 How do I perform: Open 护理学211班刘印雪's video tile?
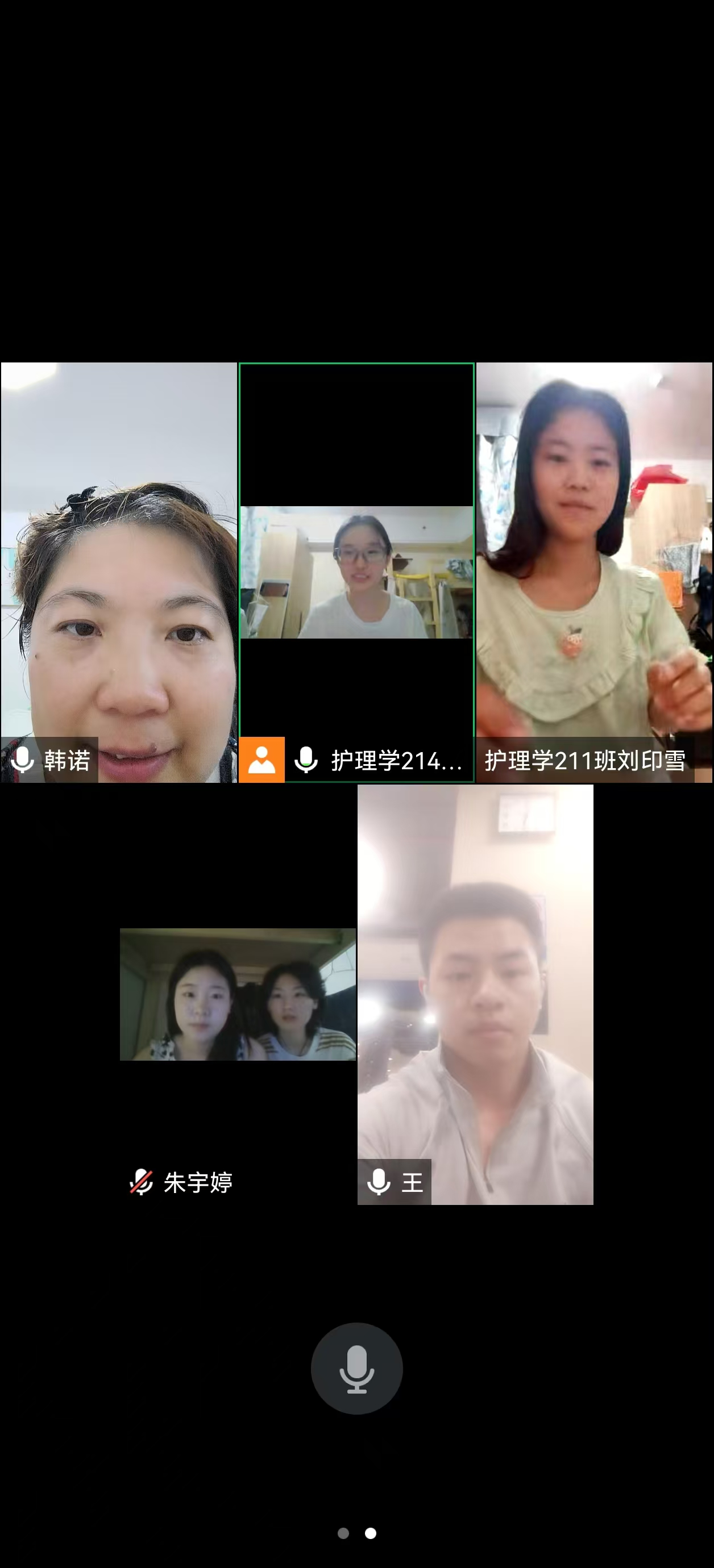pos(594,572)
